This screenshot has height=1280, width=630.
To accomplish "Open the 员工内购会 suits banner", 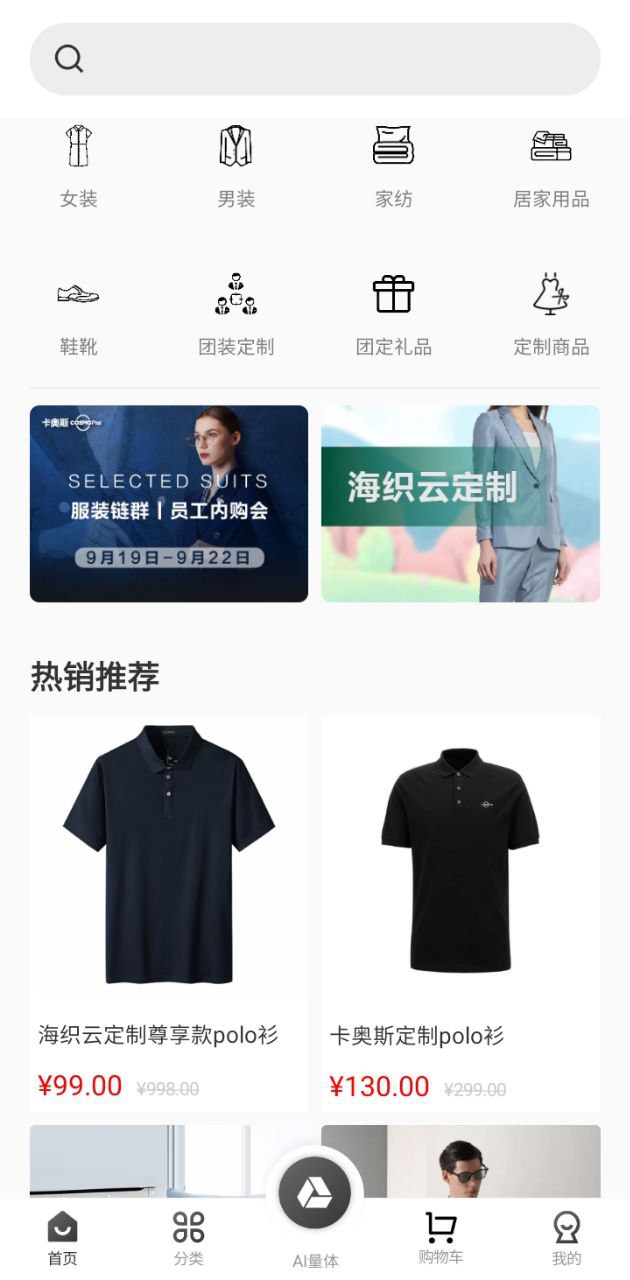I will coord(169,503).
